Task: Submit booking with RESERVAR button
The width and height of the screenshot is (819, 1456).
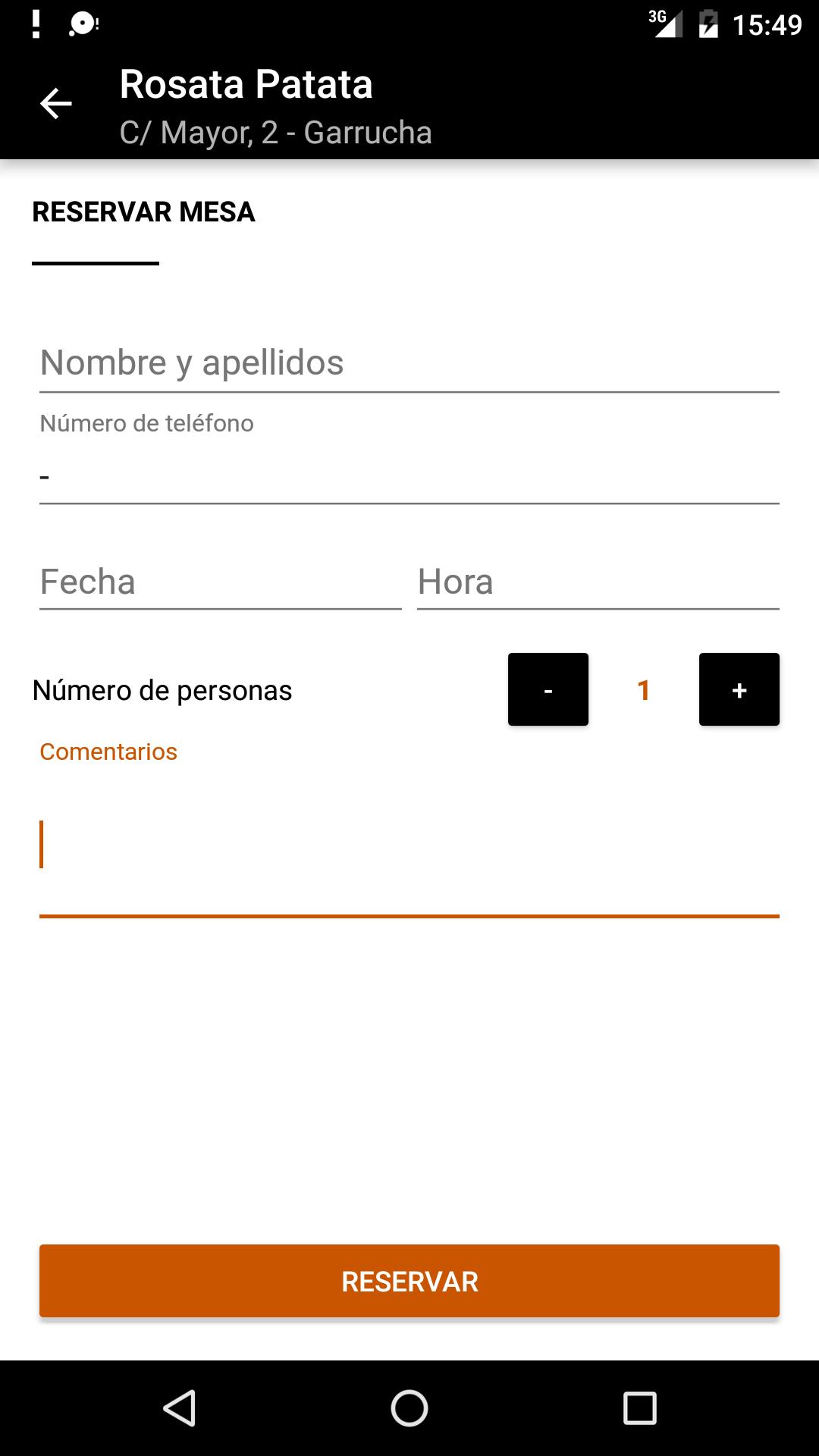Action: click(x=409, y=1281)
